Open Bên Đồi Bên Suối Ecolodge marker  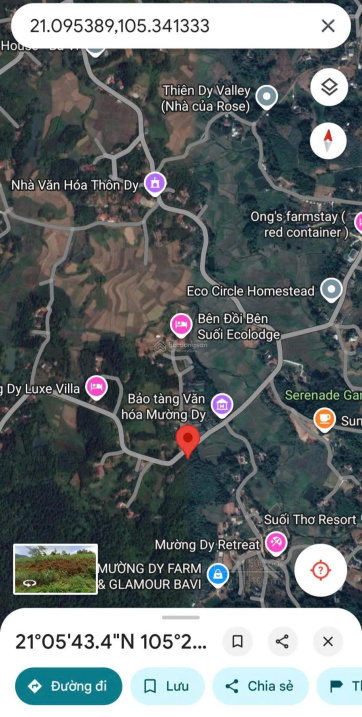(181, 325)
